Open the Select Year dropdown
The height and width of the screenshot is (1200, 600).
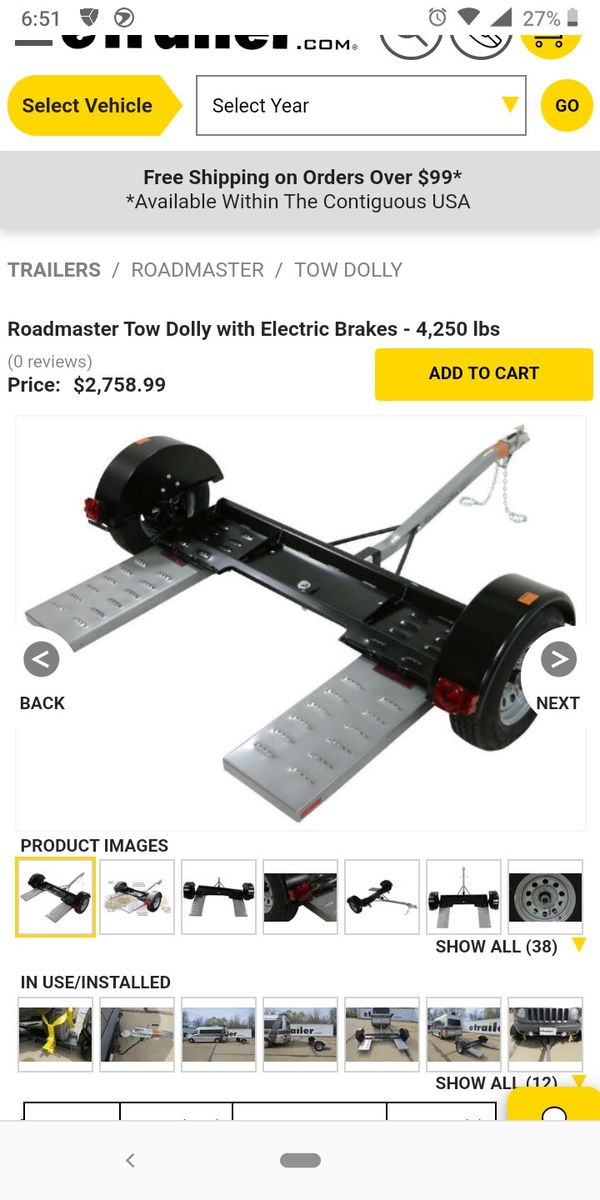tap(361, 105)
